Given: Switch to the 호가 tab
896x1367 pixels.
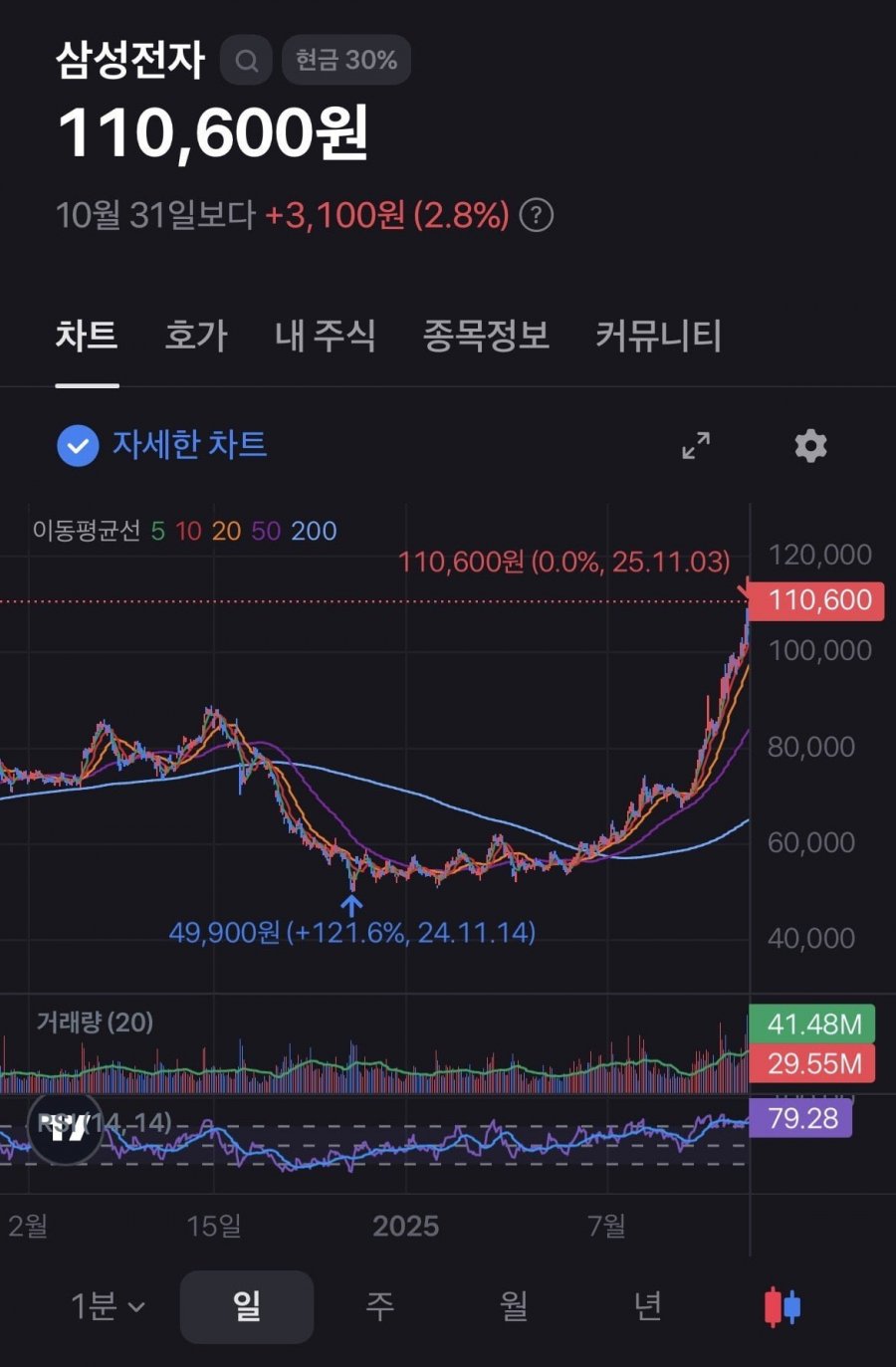Looking at the screenshot, I should 196,336.
